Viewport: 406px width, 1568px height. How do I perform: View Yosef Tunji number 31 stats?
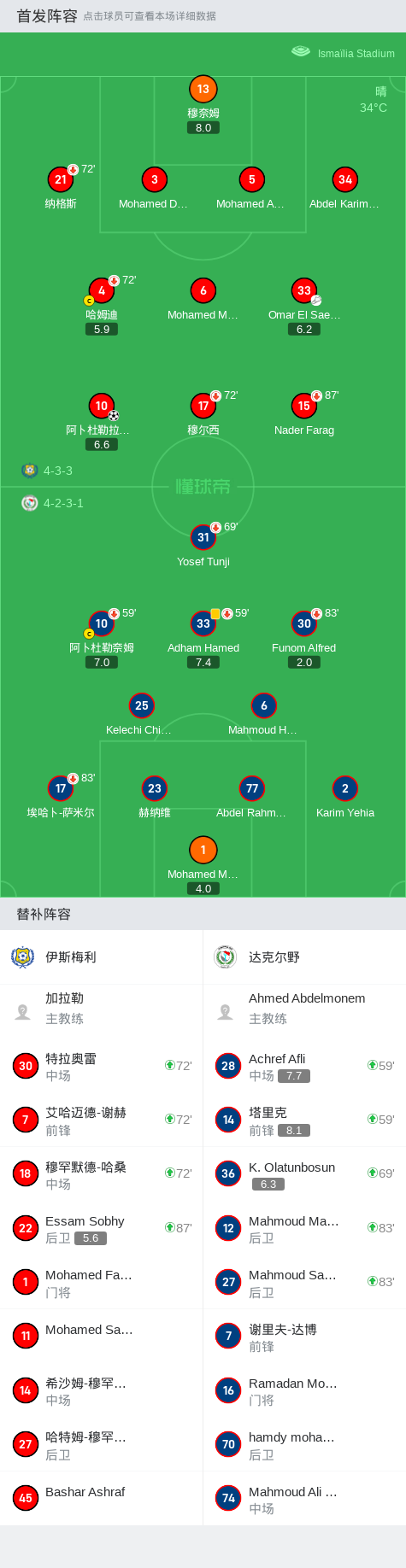pos(203,537)
